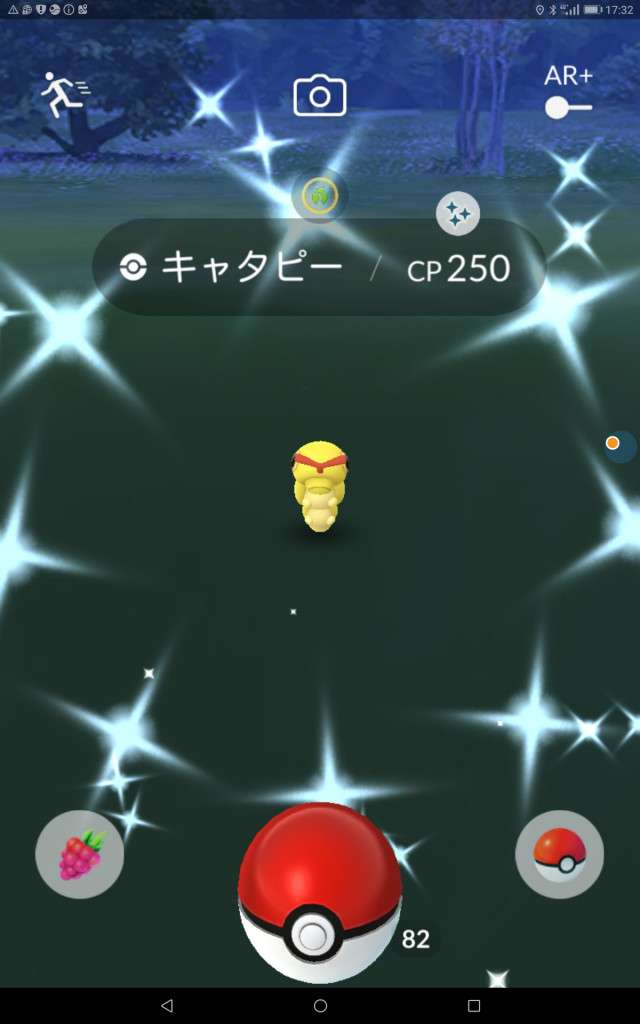Open the berry selection menu
This screenshot has height=1024, width=640.
point(80,854)
